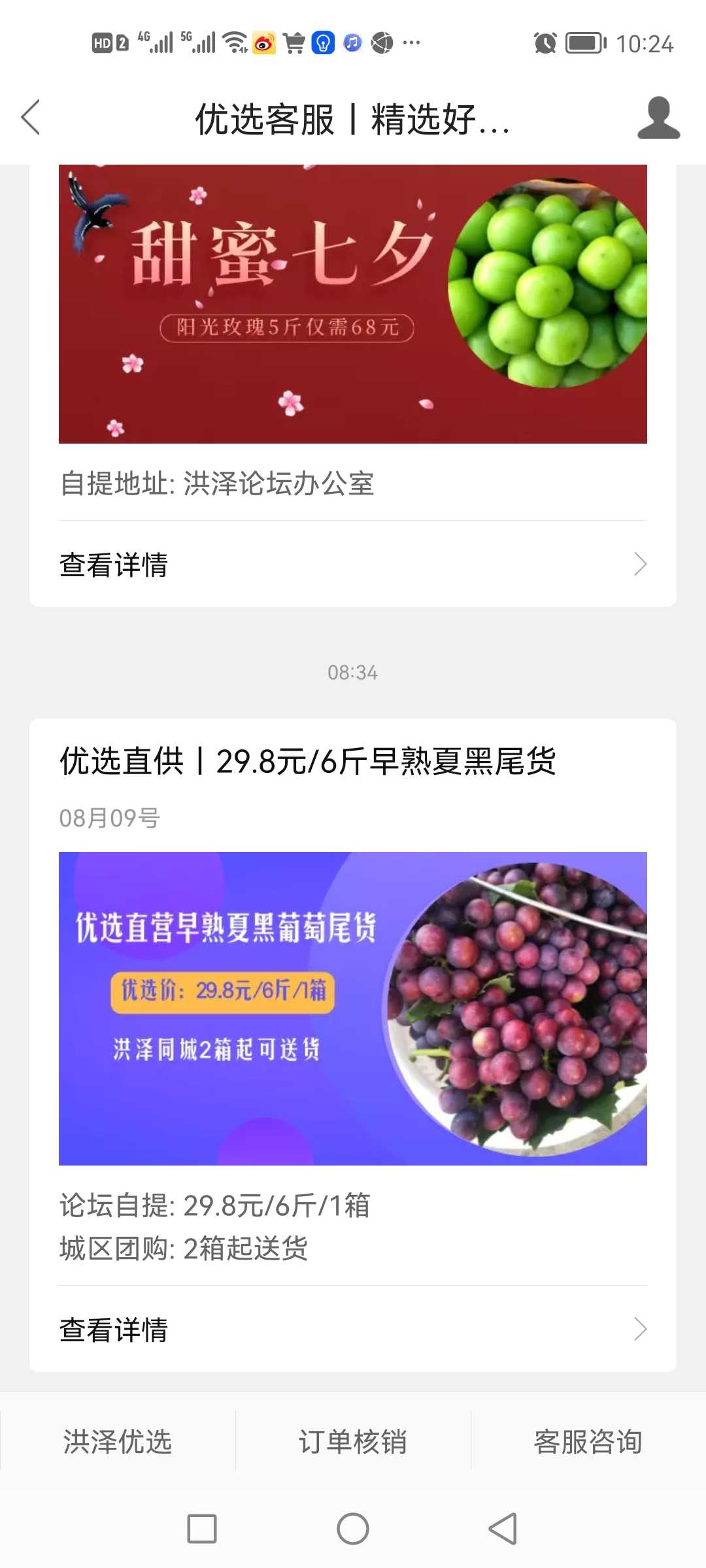Open recent apps via the square button
Screen dimensions: 706x1568
point(202,1529)
